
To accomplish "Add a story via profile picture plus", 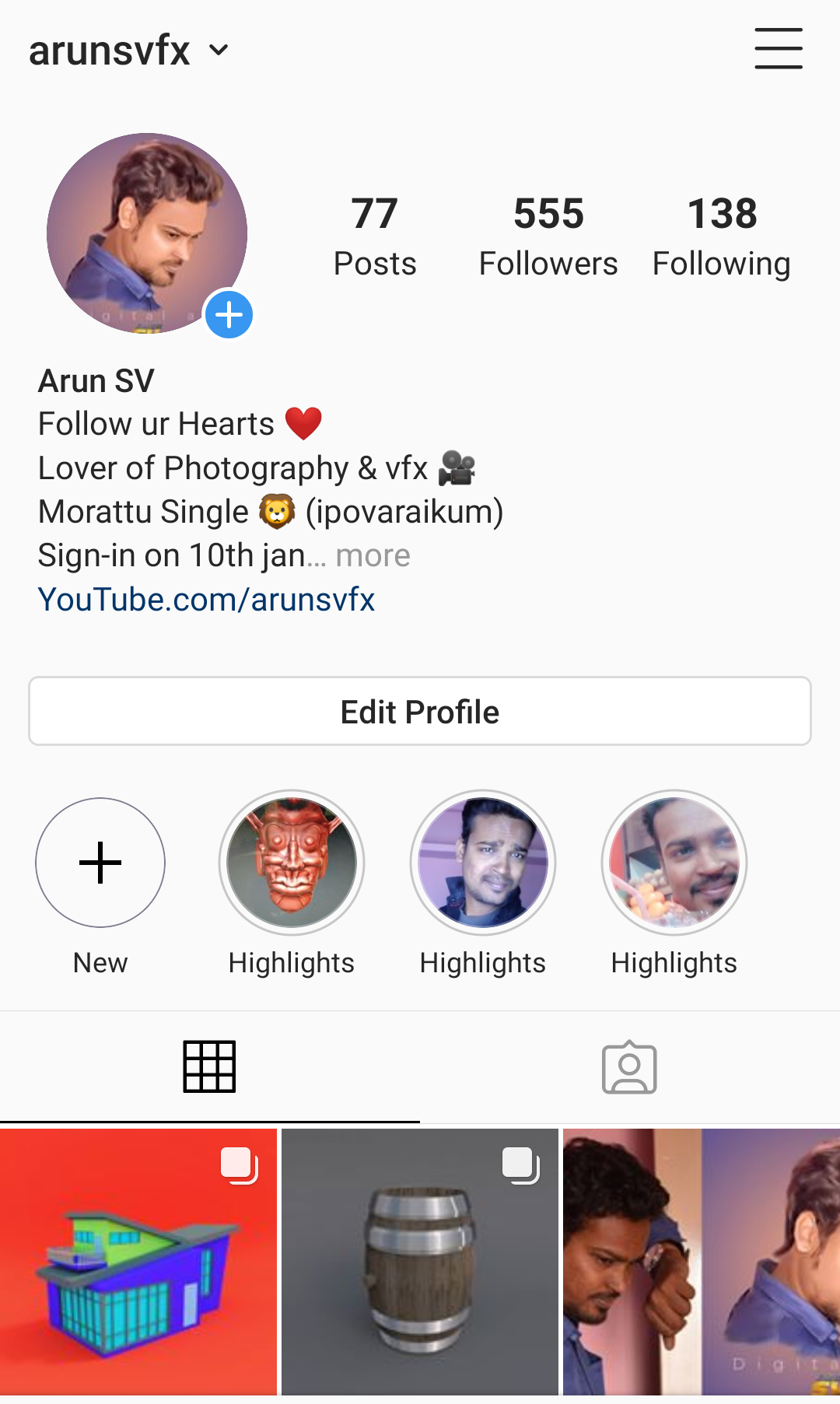I will [x=229, y=315].
